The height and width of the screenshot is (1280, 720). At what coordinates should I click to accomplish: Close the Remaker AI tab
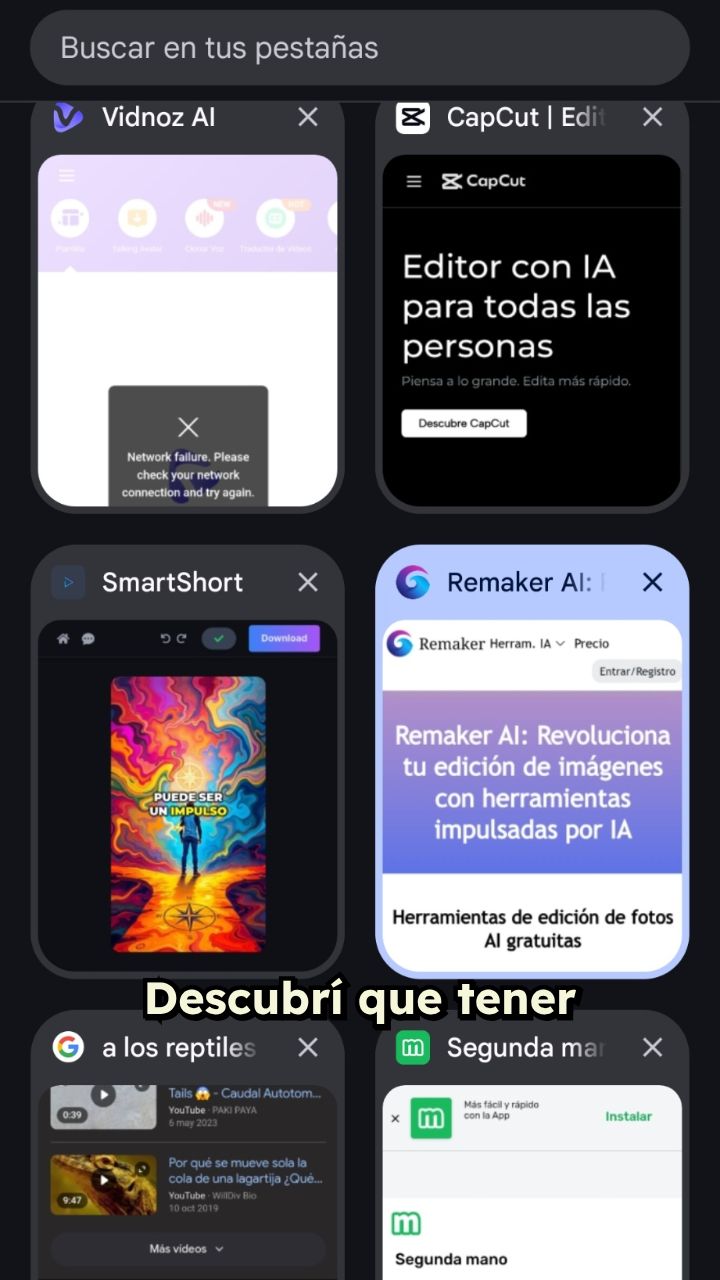(652, 582)
